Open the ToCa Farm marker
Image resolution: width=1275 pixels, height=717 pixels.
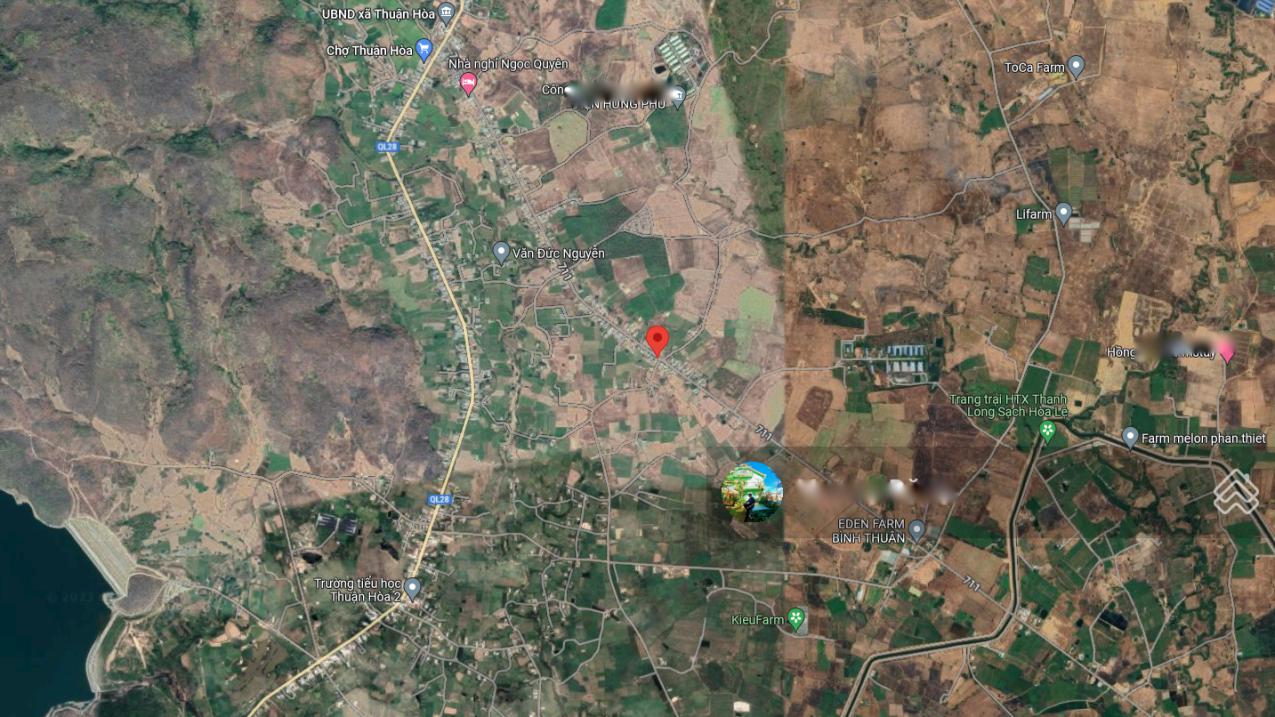click(1076, 67)
